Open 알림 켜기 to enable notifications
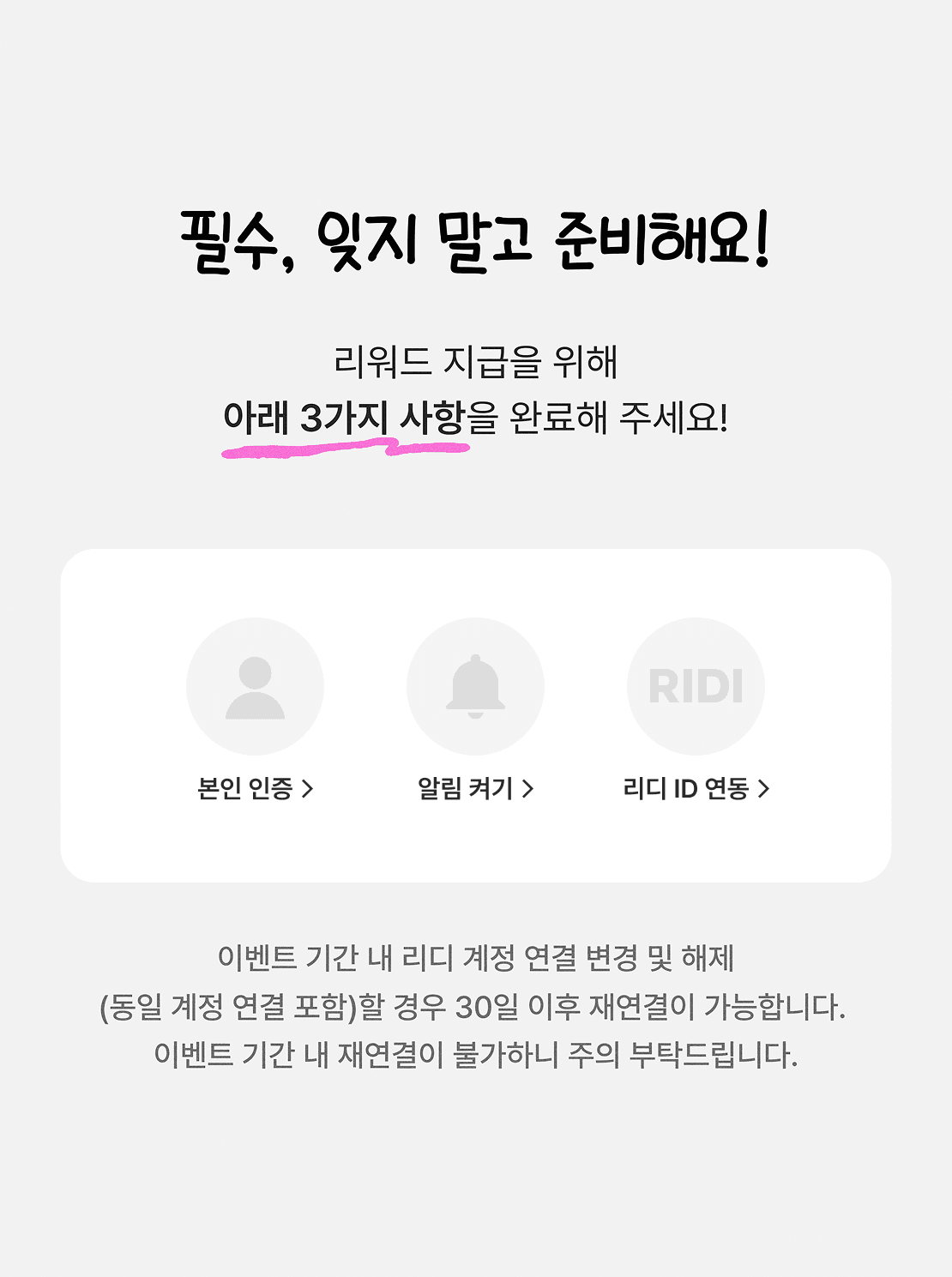Viewport: 952px width, 1277px height. click(475, 788)
